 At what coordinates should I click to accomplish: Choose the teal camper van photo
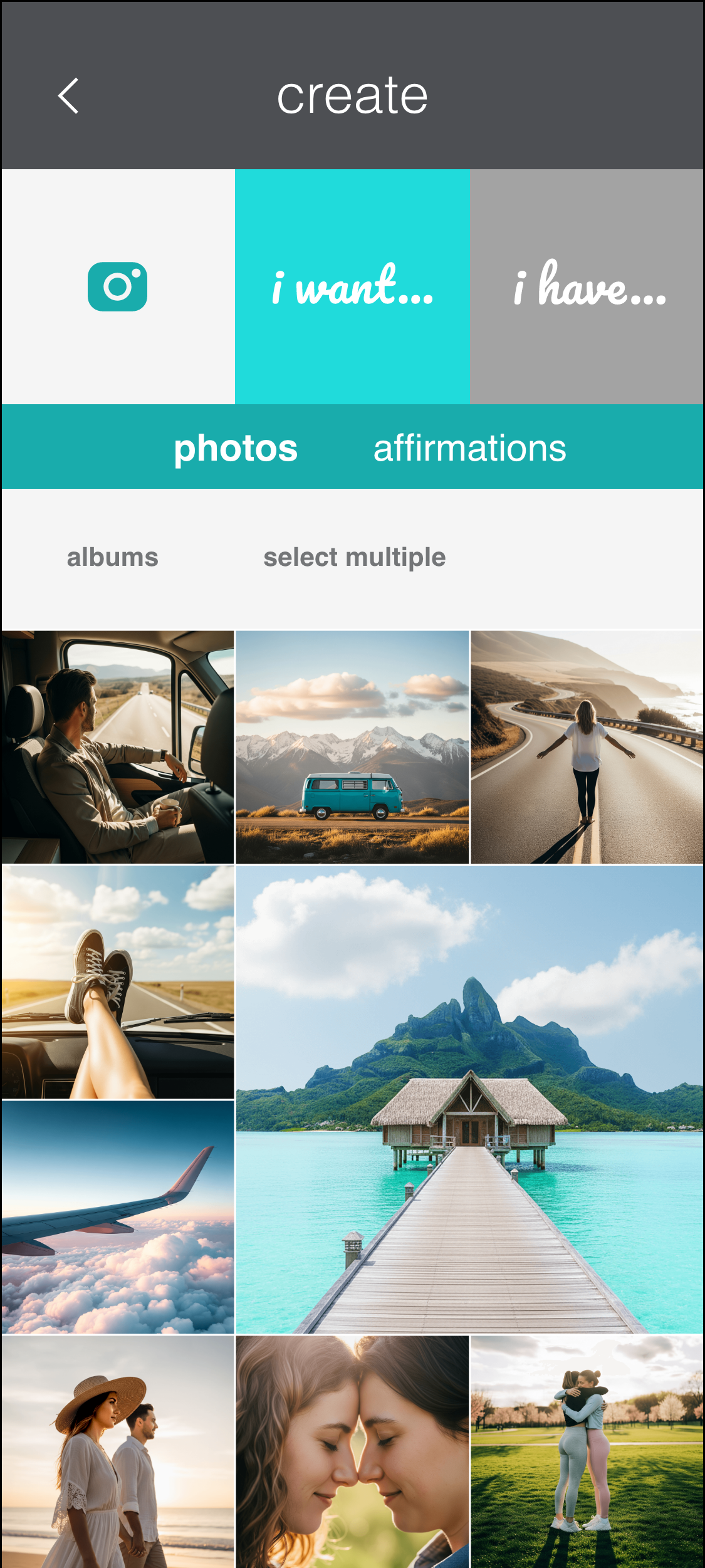tap(352, 747)
